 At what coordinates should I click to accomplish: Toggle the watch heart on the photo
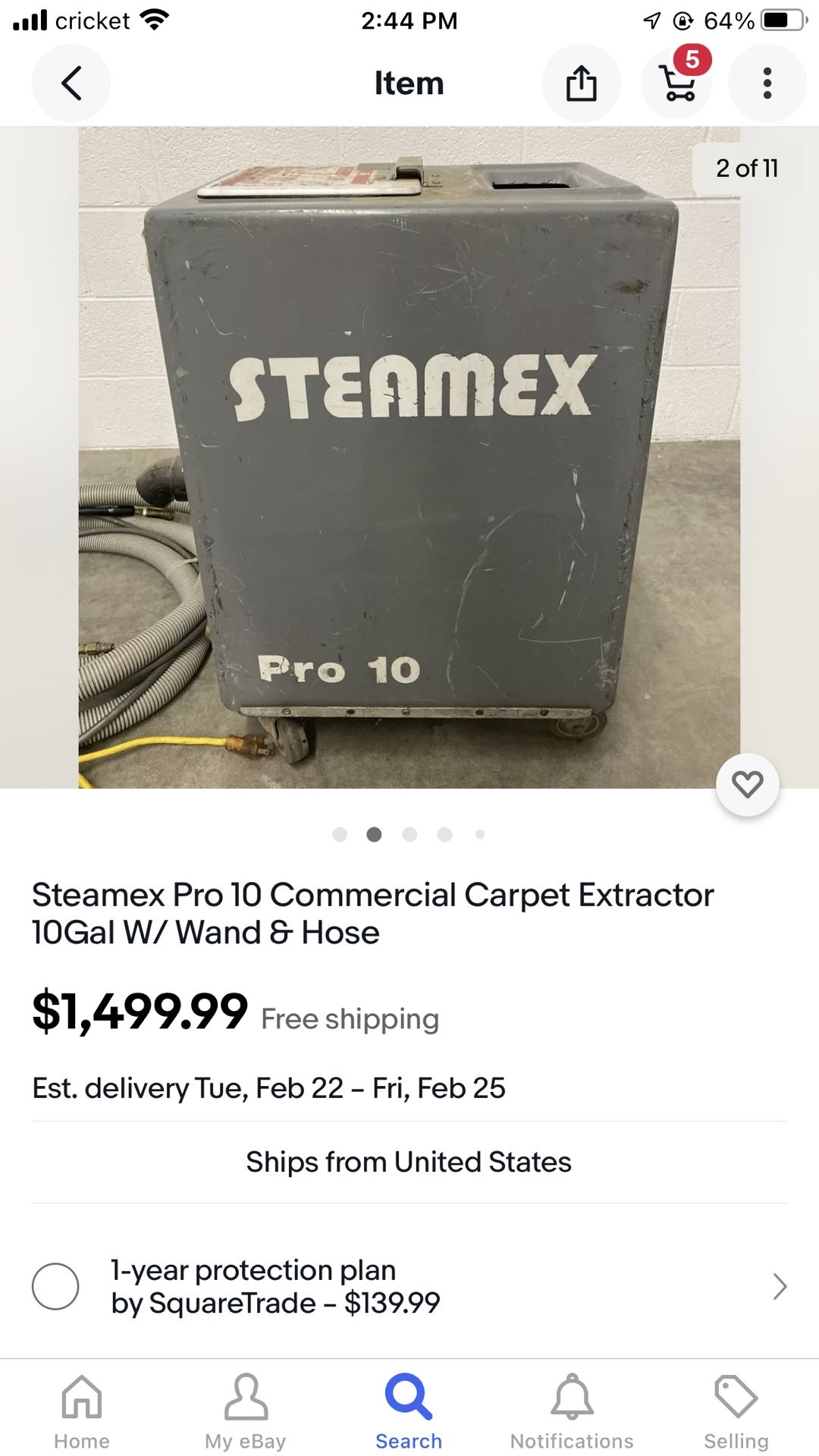pyautogui.click(x=748, y=786)
